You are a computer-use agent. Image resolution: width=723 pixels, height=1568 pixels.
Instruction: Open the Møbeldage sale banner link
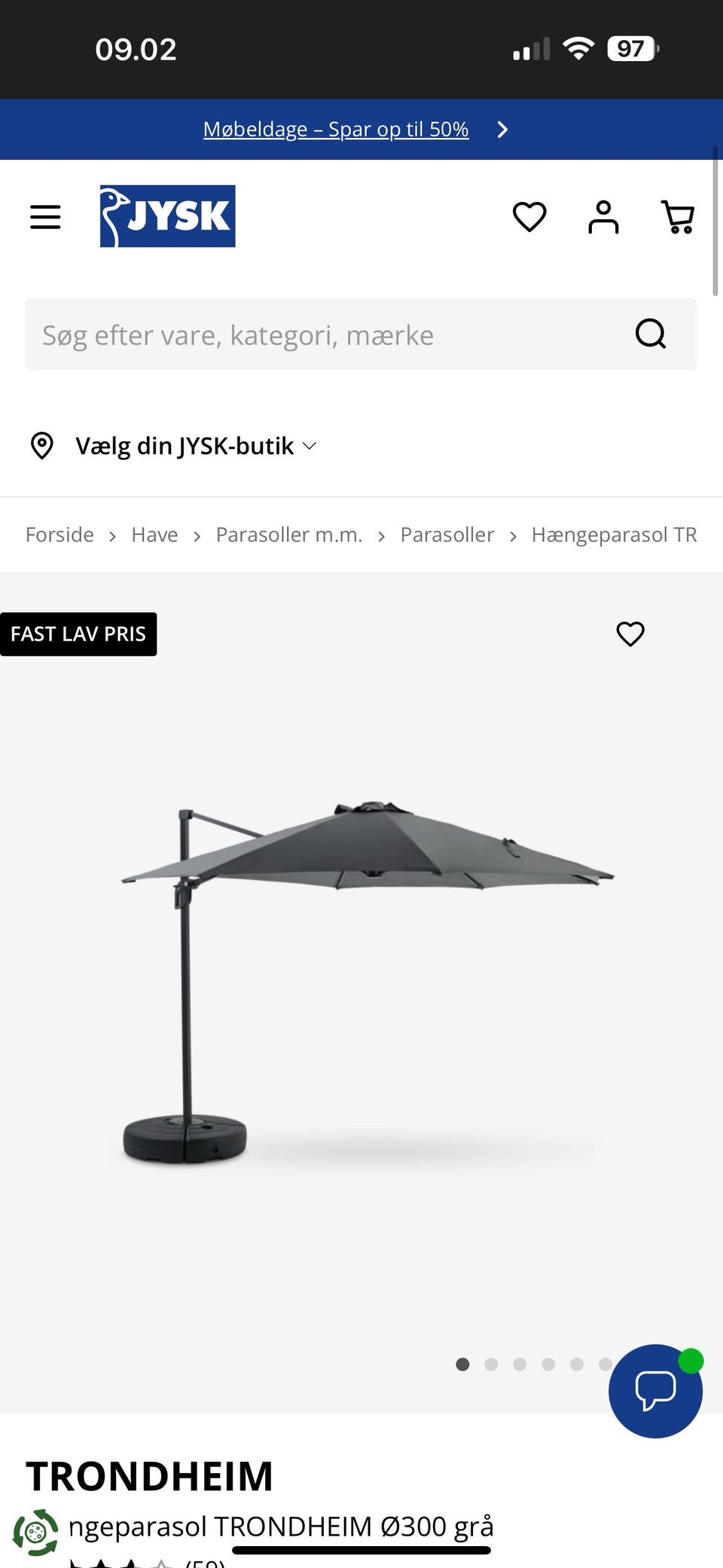(x=336, y=130)
